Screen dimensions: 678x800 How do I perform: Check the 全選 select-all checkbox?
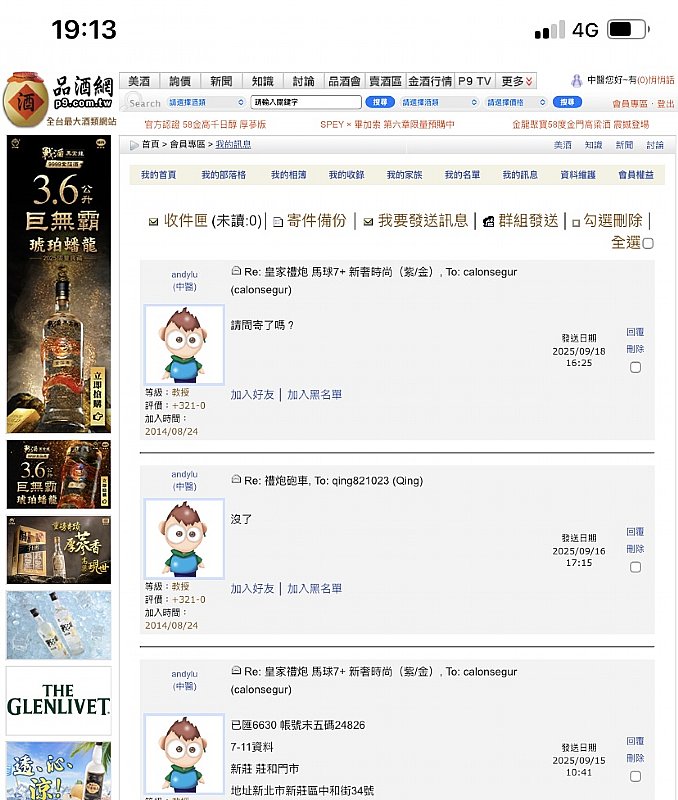click(x=648, y=243)
